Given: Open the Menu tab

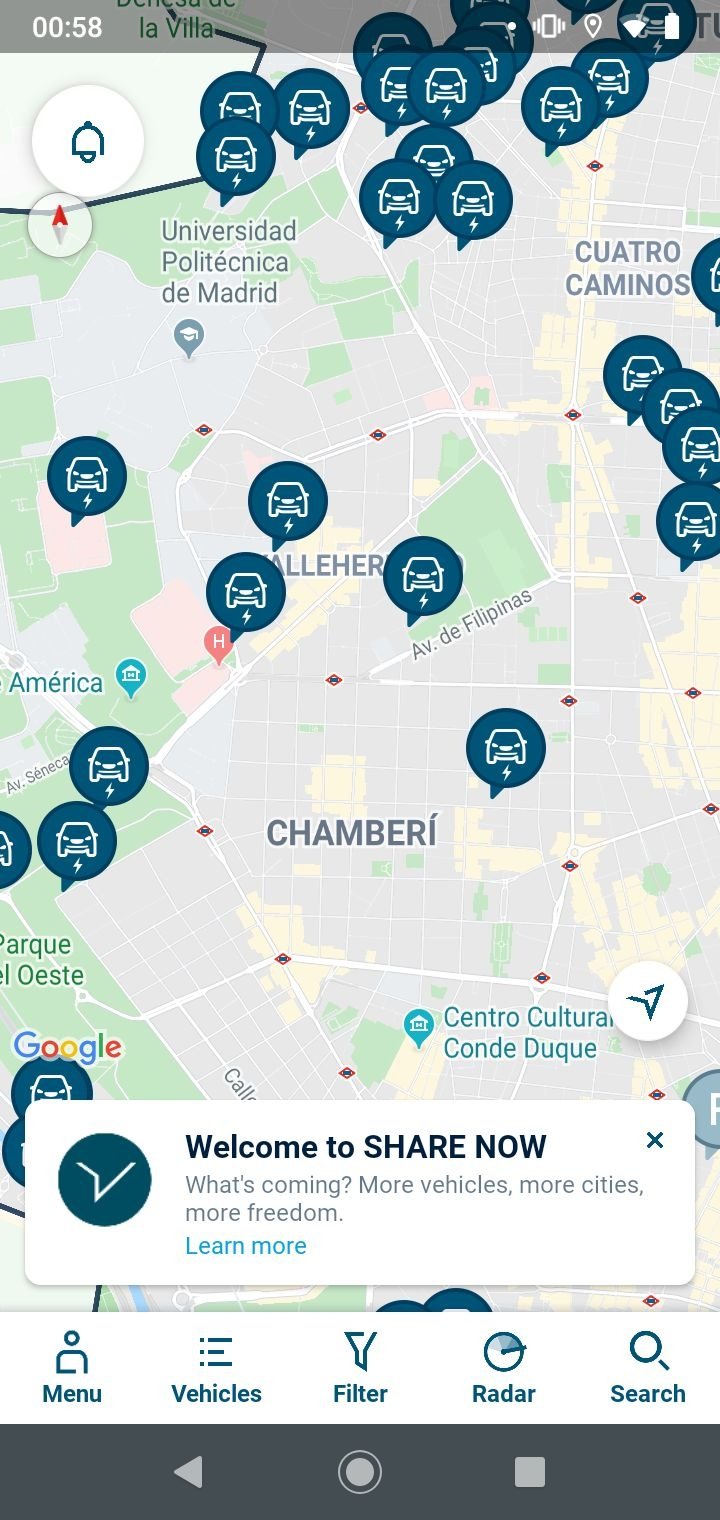Looking at the screenshot, I should 72,1368.
